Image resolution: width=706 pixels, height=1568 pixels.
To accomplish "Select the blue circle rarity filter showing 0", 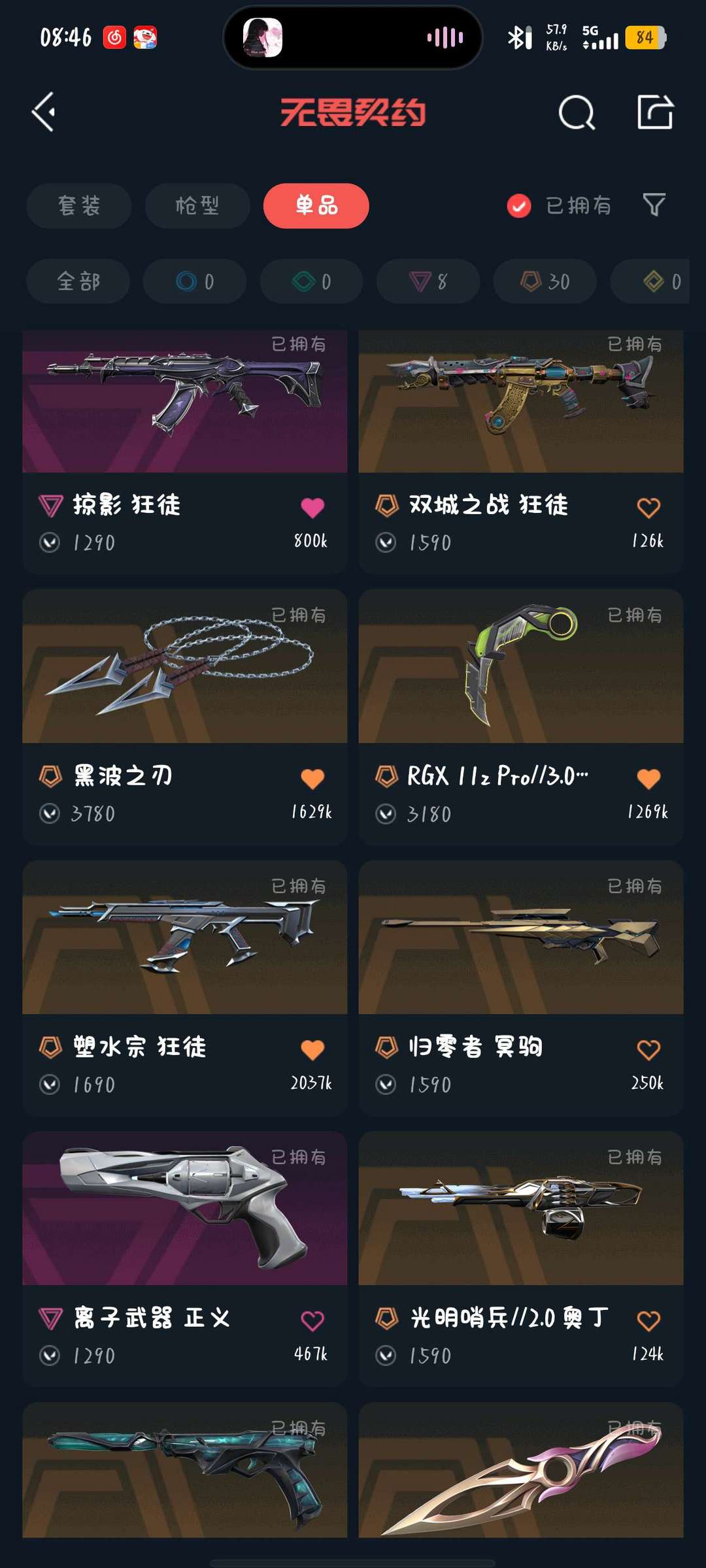I will (x=194, y=281).
